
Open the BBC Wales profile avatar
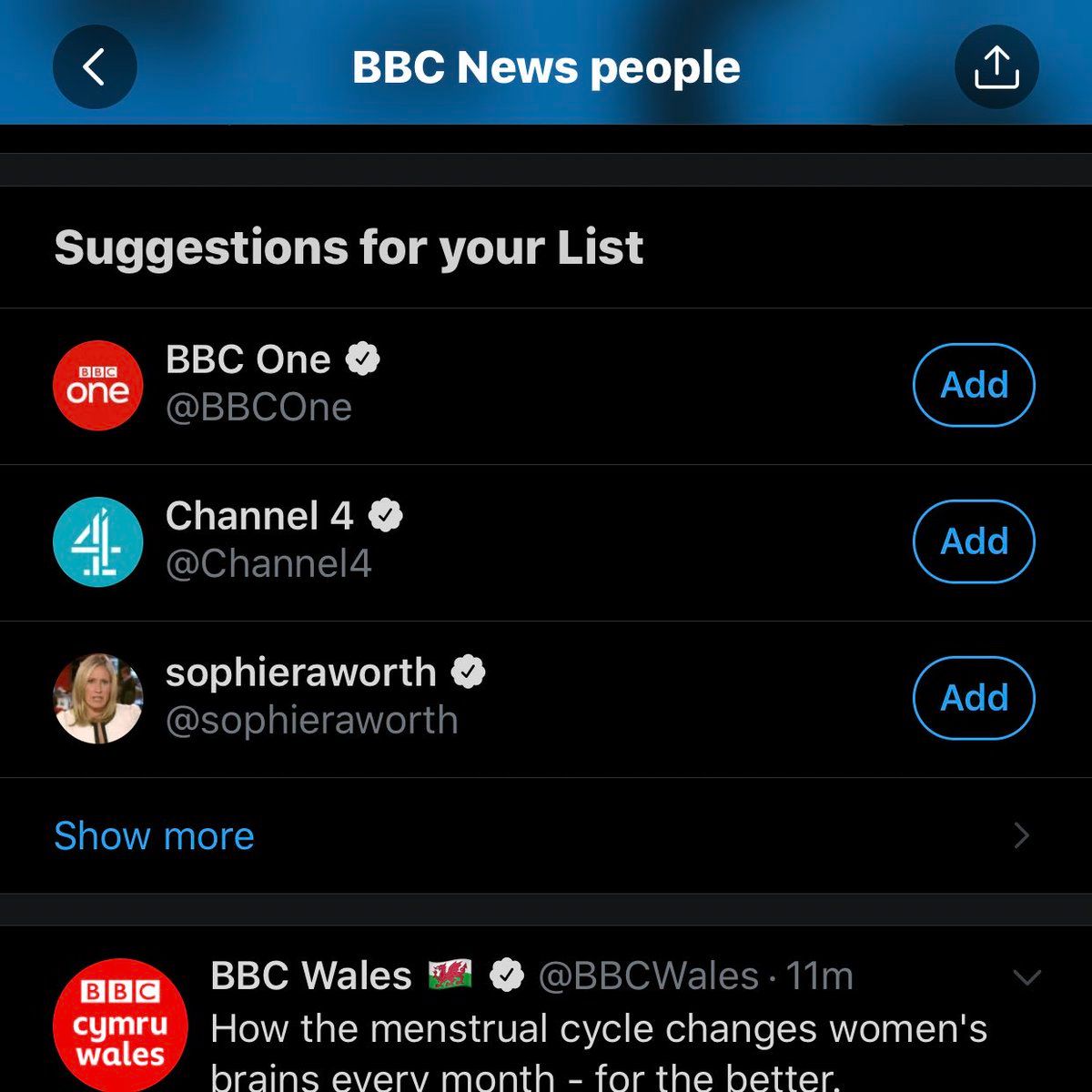tap(121, 1026)
